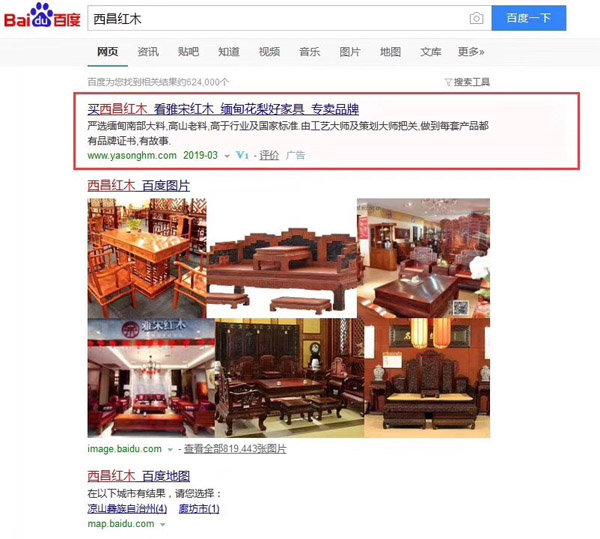Open the 西昌红木_百度图片 result
Screen dimensions: 600x539
click(138, 185)
